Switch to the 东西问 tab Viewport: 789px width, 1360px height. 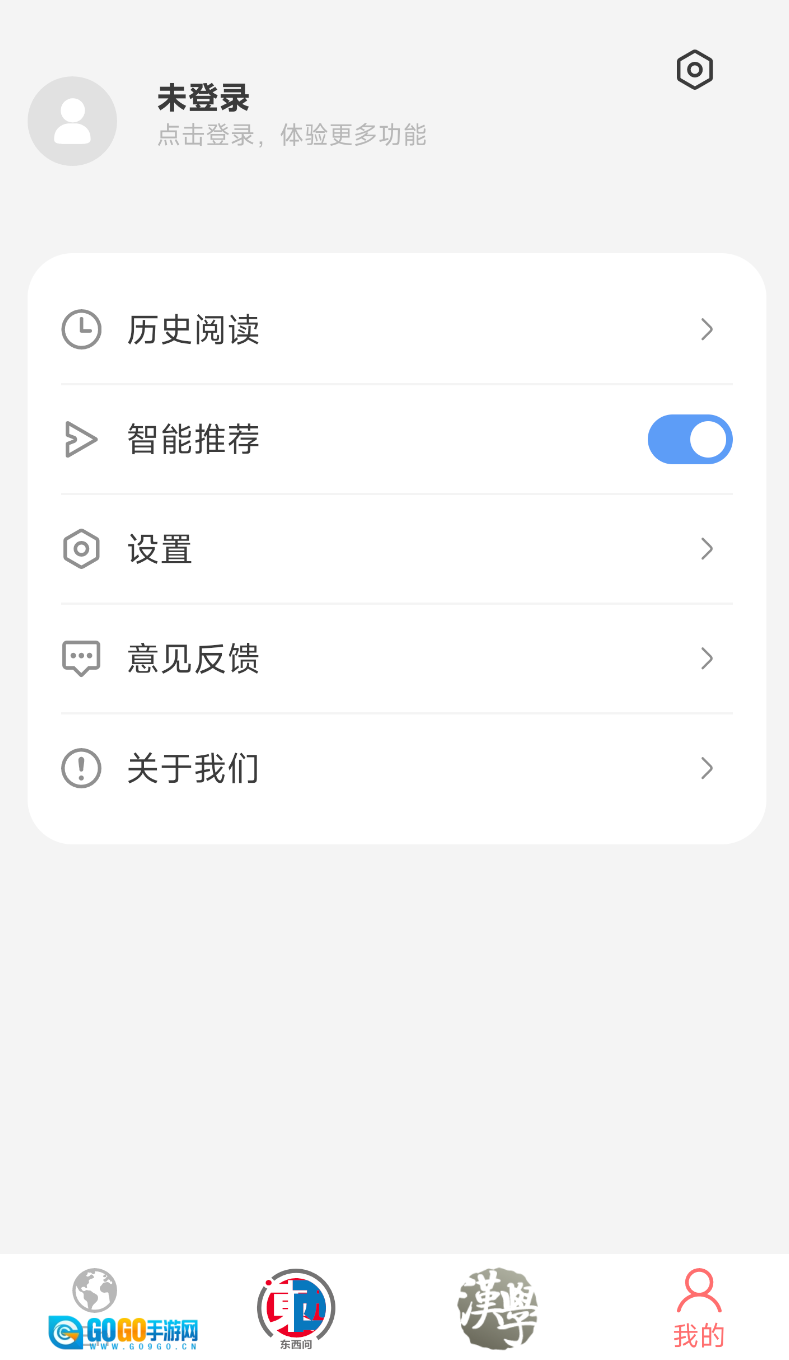click(295, 1309)
